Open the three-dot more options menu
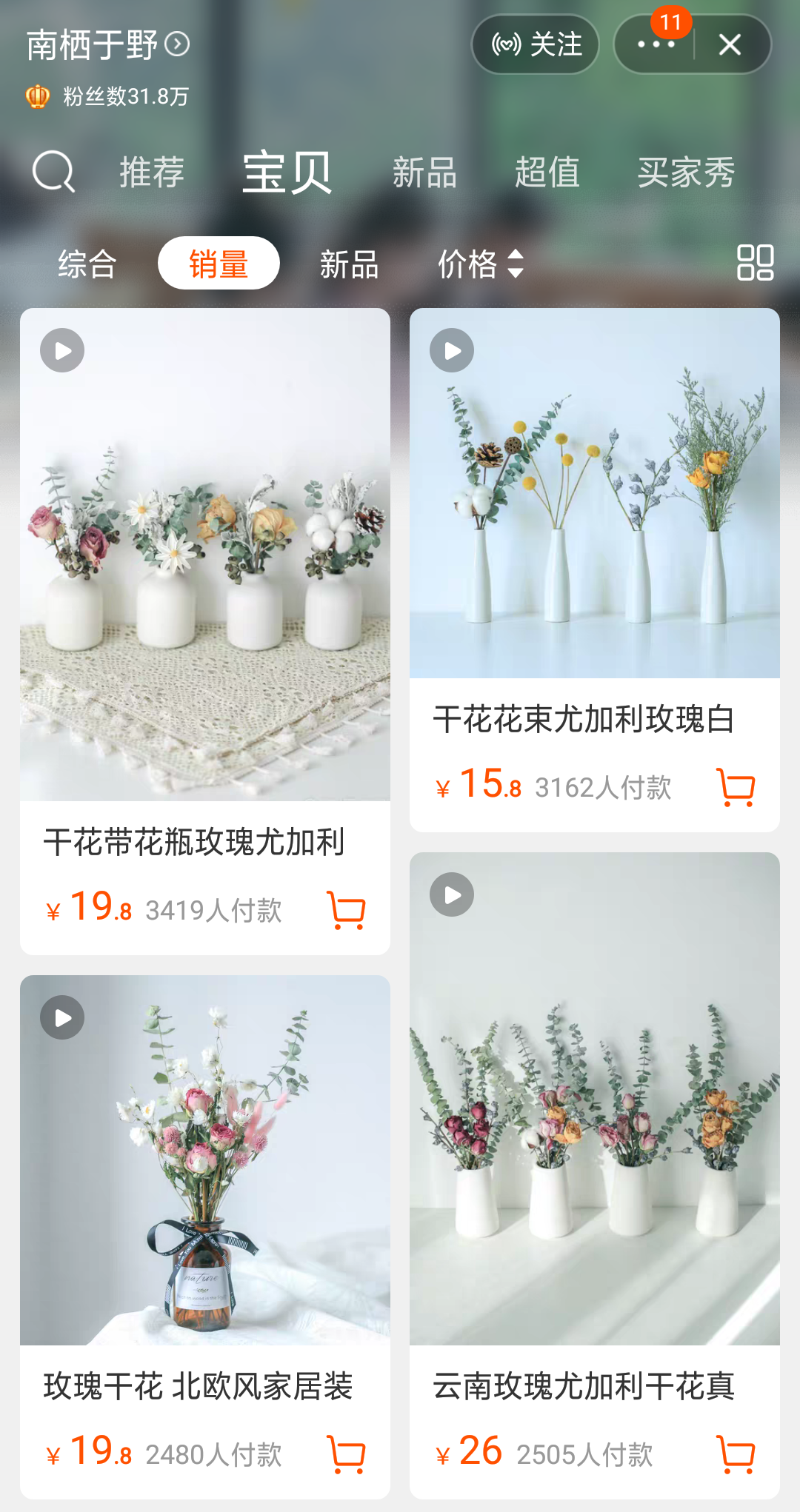The image size is (800, 1512). coord(656,45)
